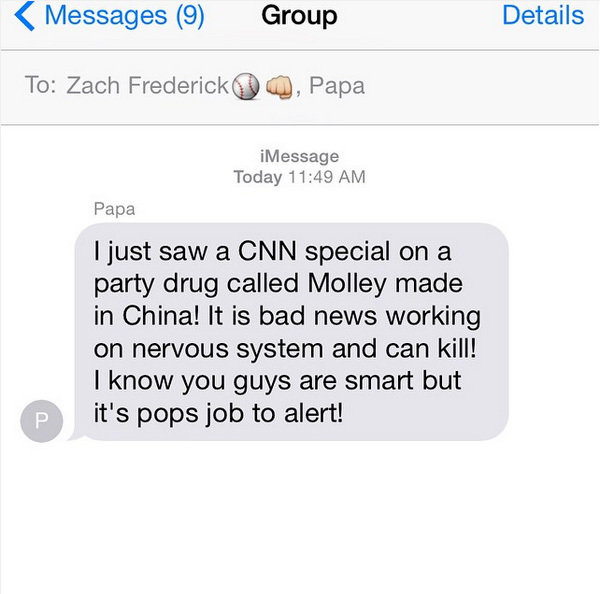Image resolution: width=600 pixels, height=594 pixels.
Task: Tap the To recipients field
Action: [300, 86]
